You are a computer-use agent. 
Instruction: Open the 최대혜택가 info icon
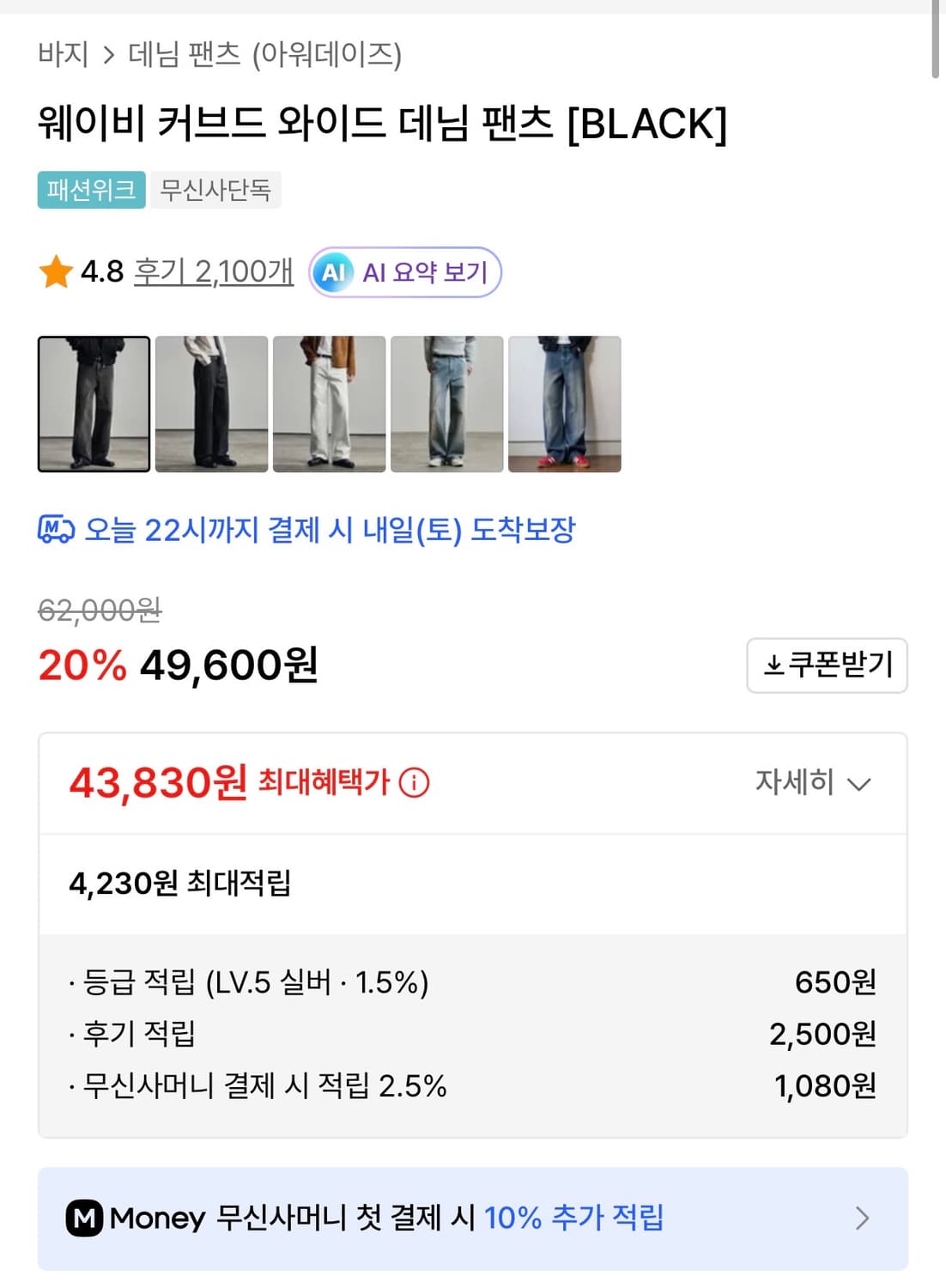point(415,783)
